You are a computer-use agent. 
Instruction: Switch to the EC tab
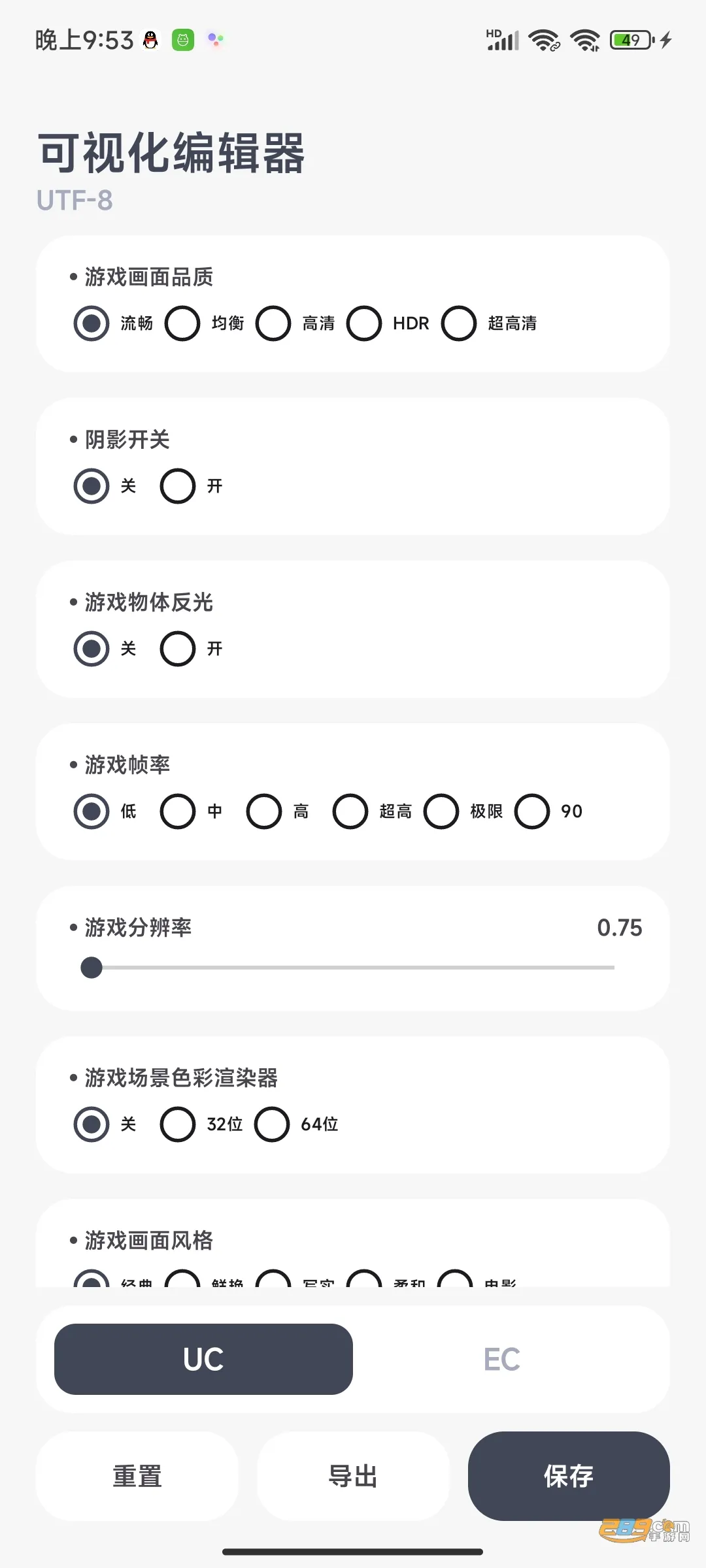[501, 1360]
